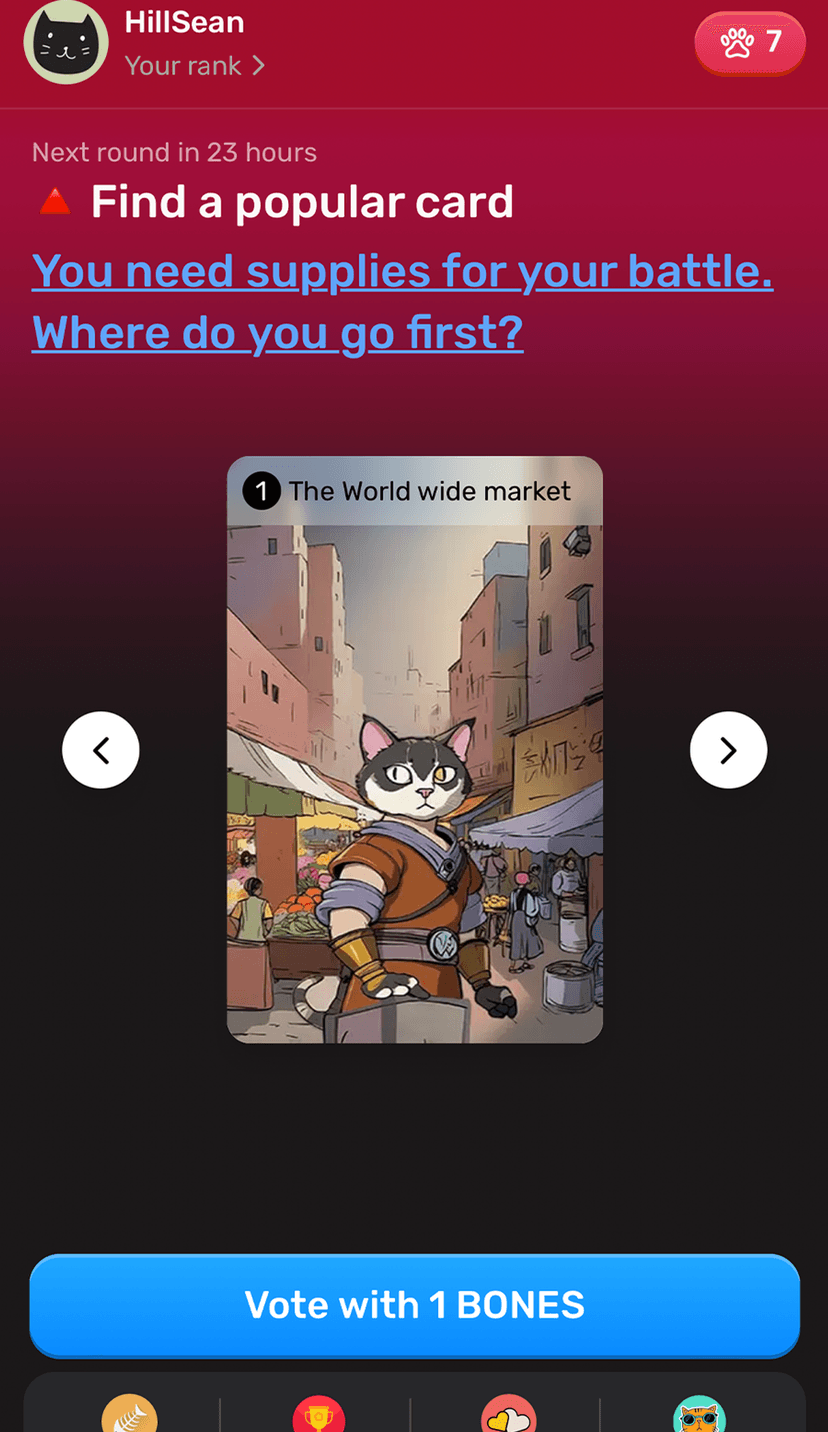Show the previous card

[101, 750]
